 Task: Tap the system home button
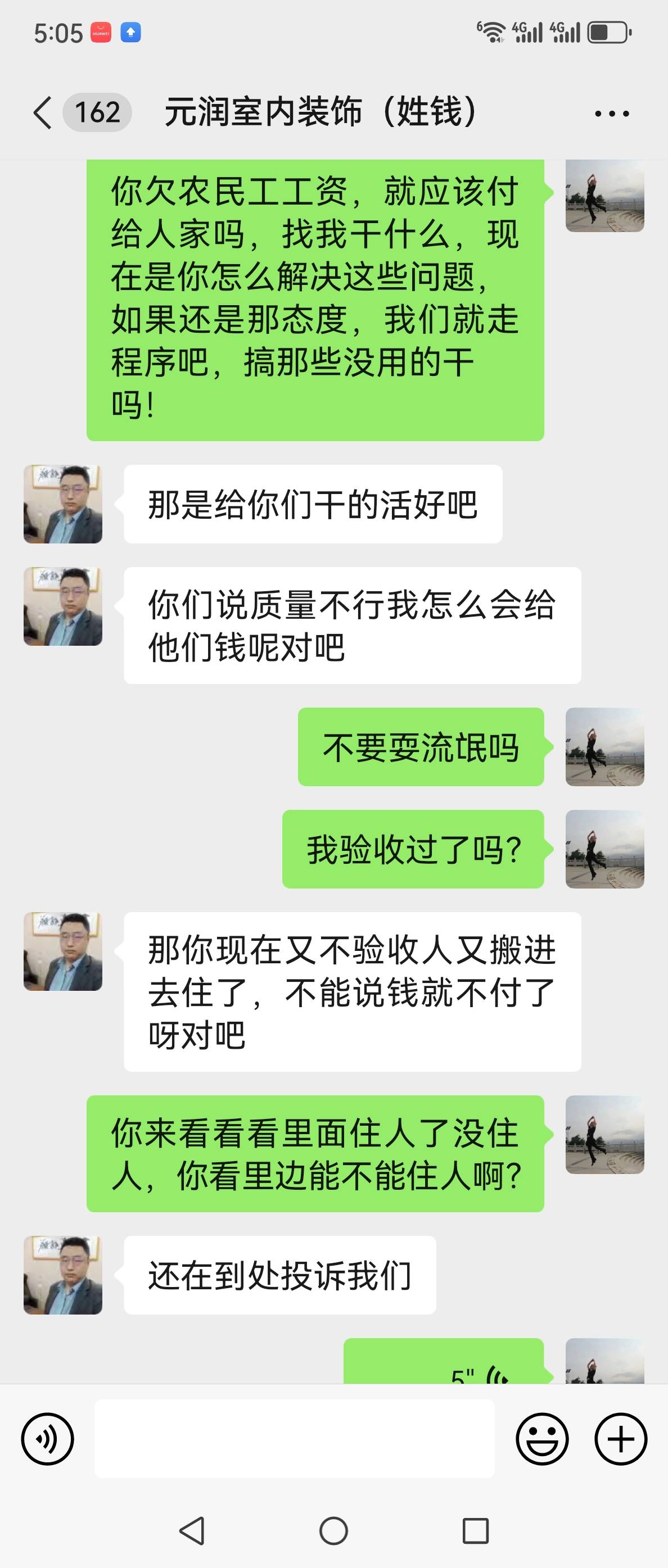(x=333, y=1530)
